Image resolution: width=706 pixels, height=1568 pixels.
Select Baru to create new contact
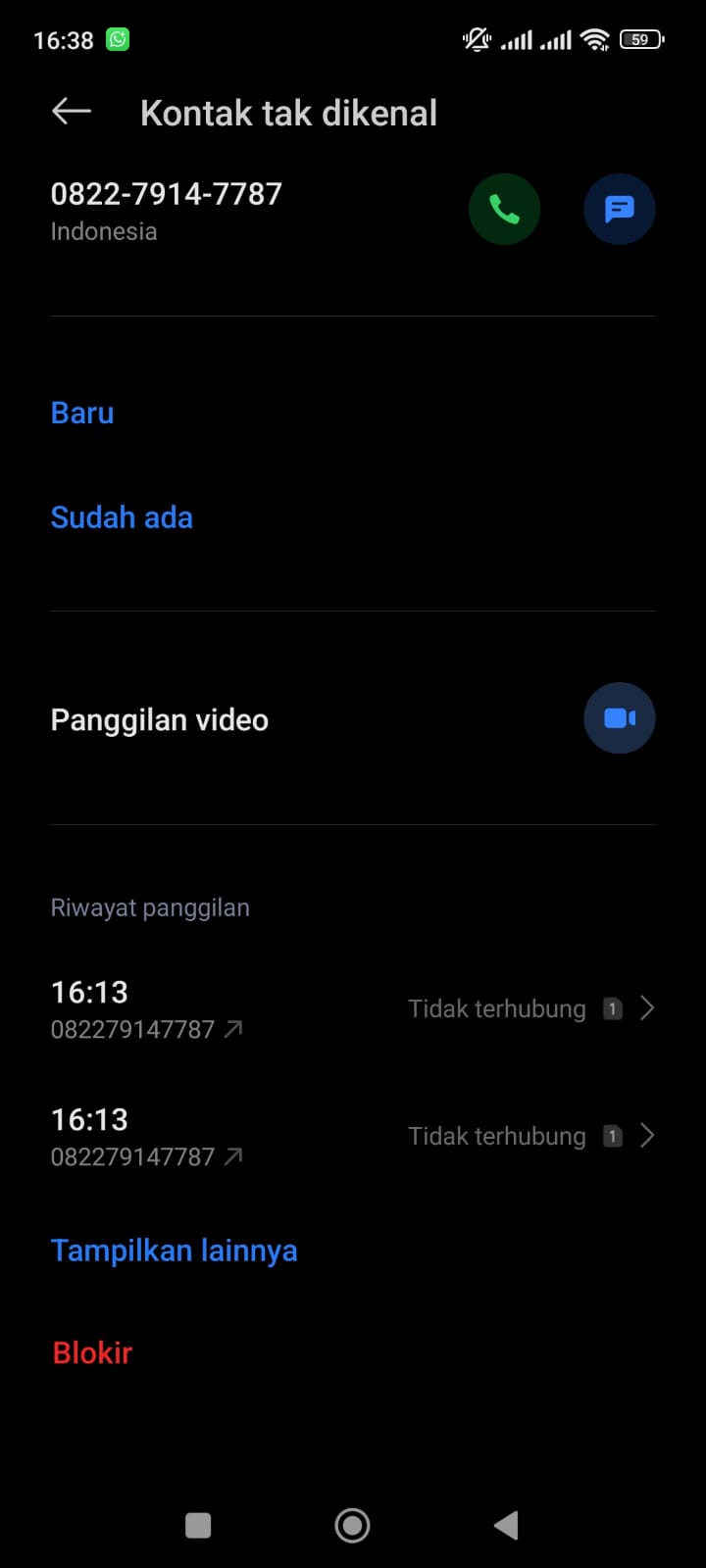[81, 413]
